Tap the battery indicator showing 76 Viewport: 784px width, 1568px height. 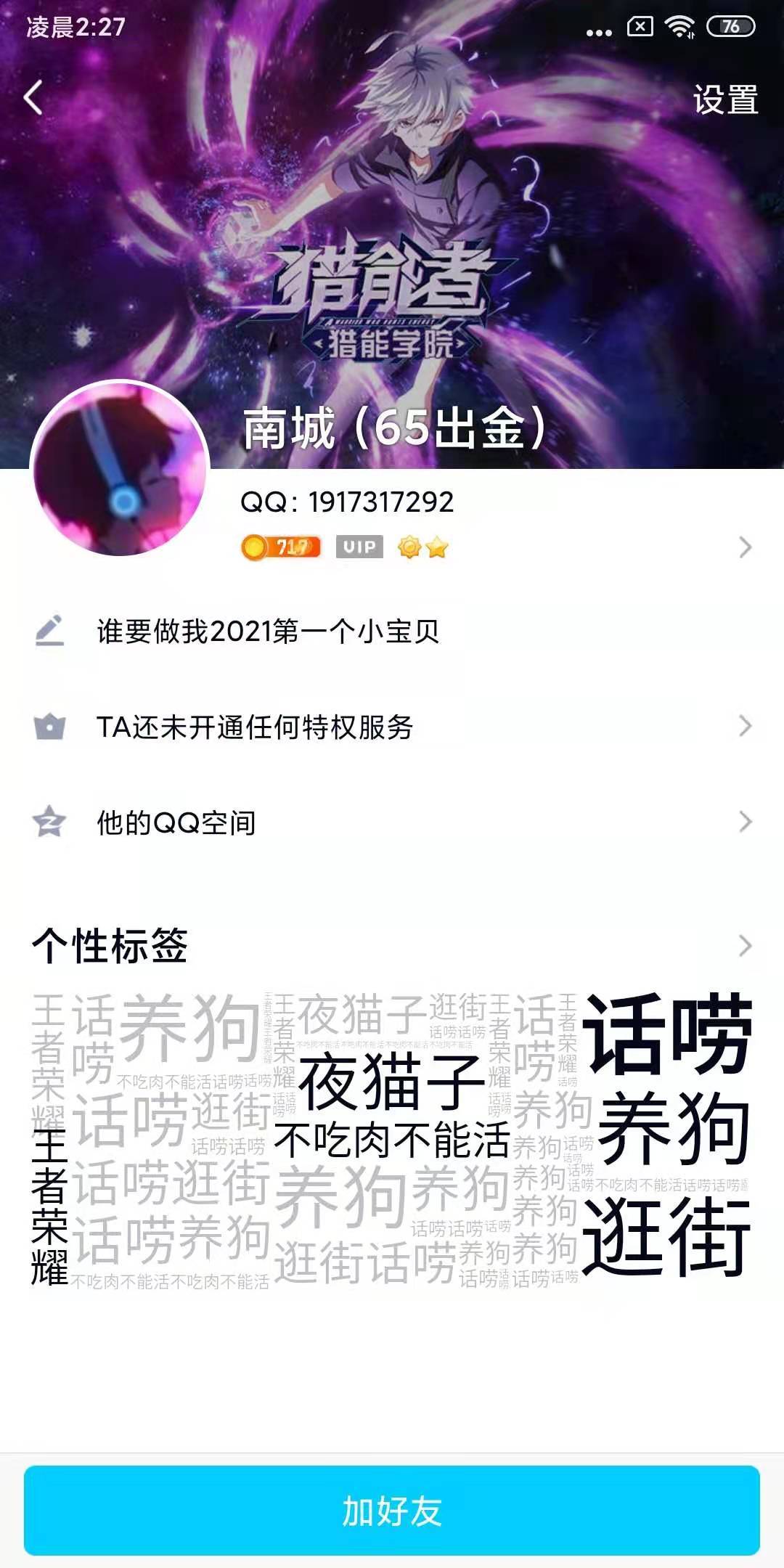click(730, 26)
